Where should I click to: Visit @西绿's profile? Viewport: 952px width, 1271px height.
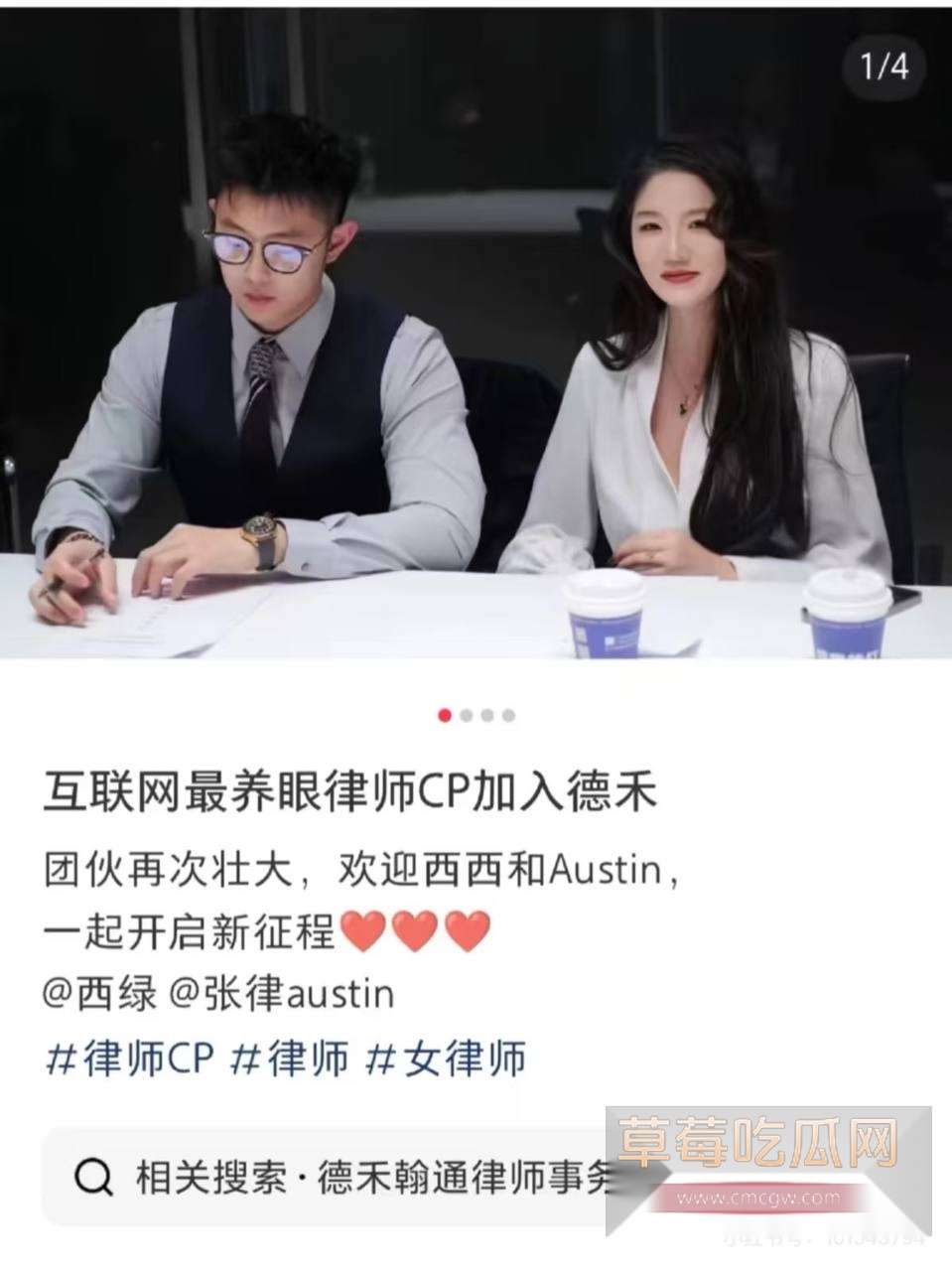tap(99, 993)
